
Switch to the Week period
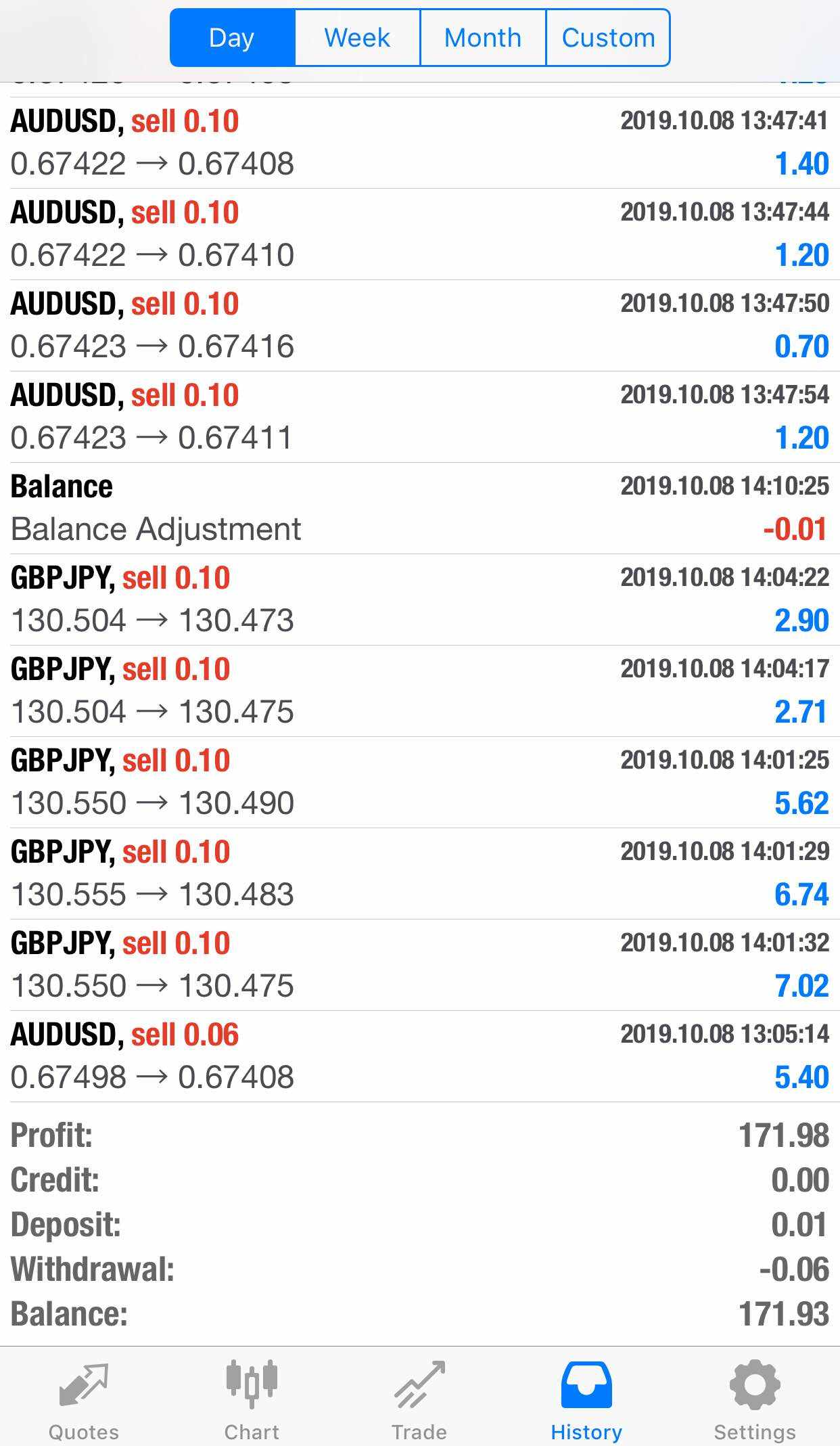pyautogui.click(x=357, y=38)
